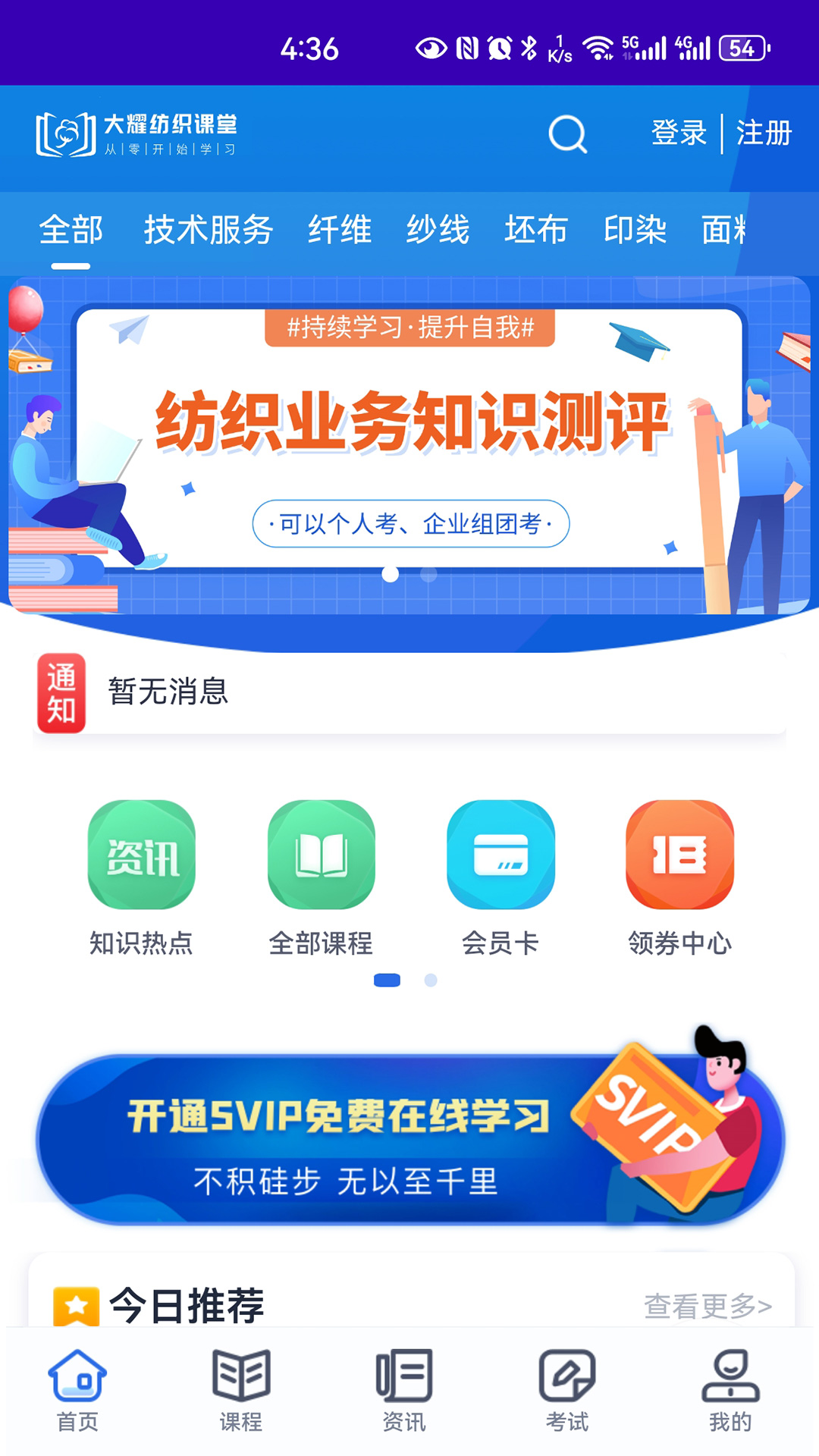Open 会员卡 shortcut

(500, 877)
